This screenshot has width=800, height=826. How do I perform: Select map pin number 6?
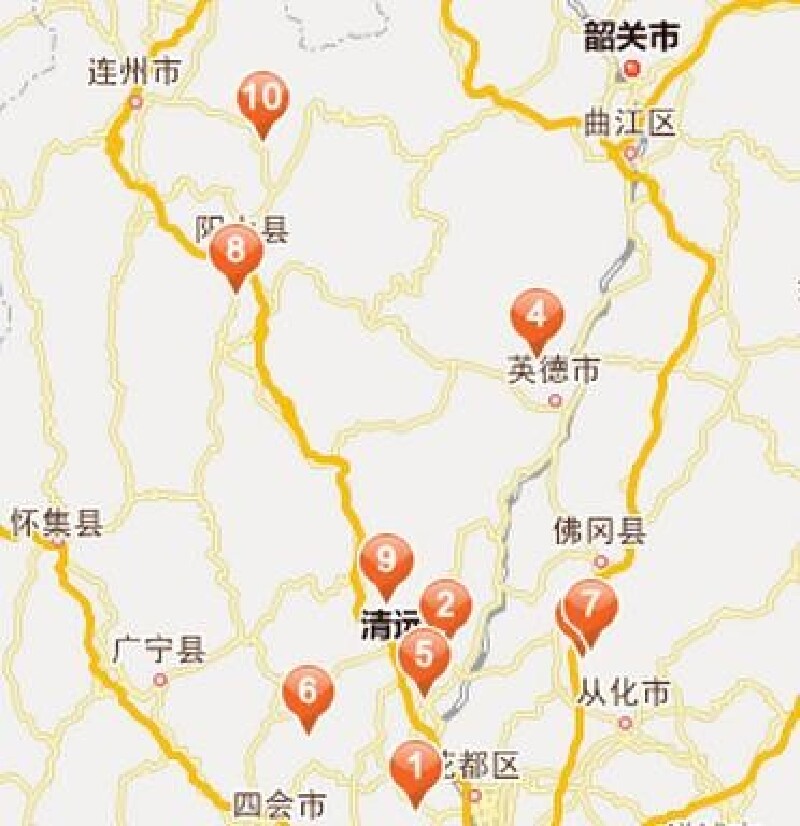pyautogui.click(x=308, y=691)
